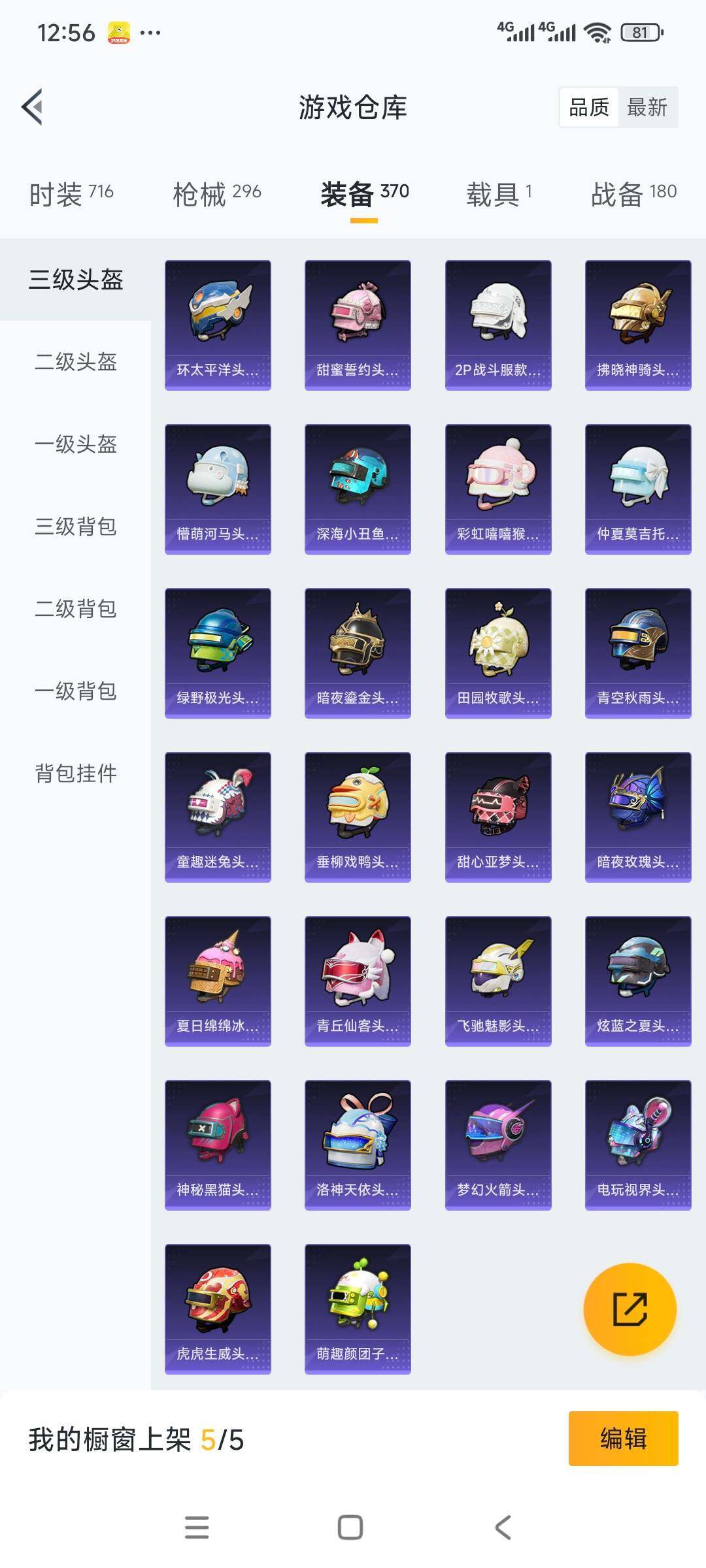Switch sorting to 品质
This screenshot has width=706, height=1568.
[588, 108]
